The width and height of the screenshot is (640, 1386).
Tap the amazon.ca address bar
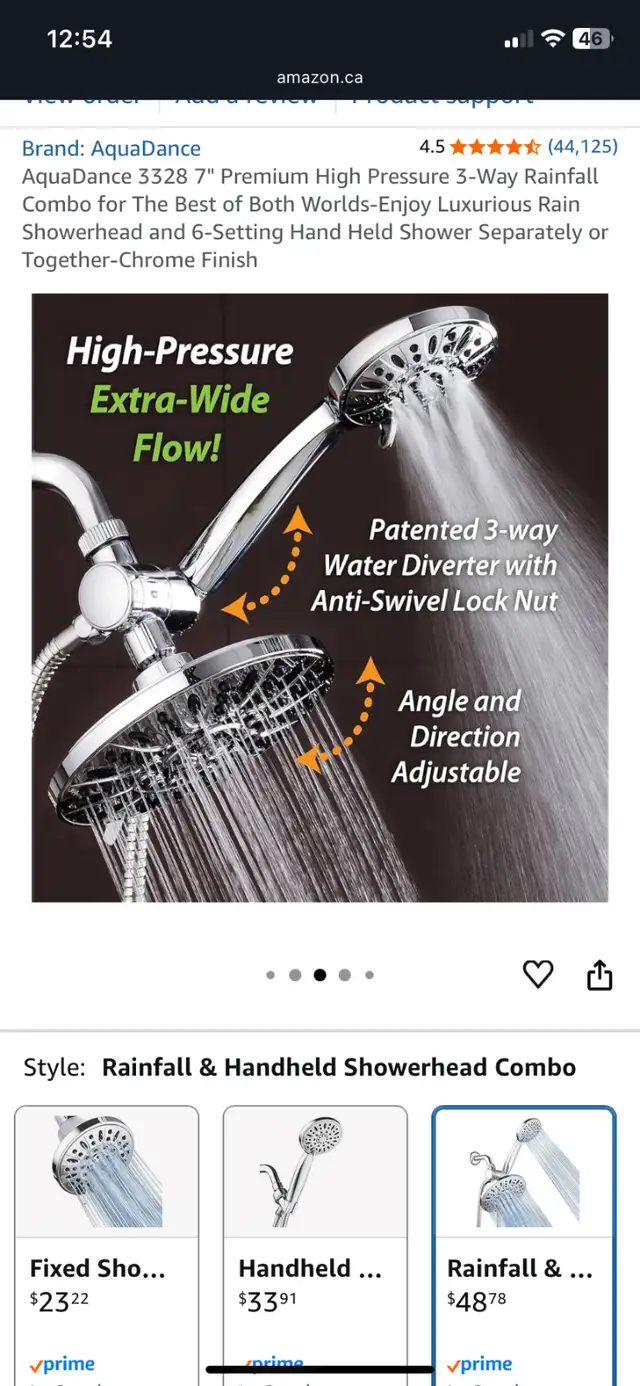click(x=320, y=77)
